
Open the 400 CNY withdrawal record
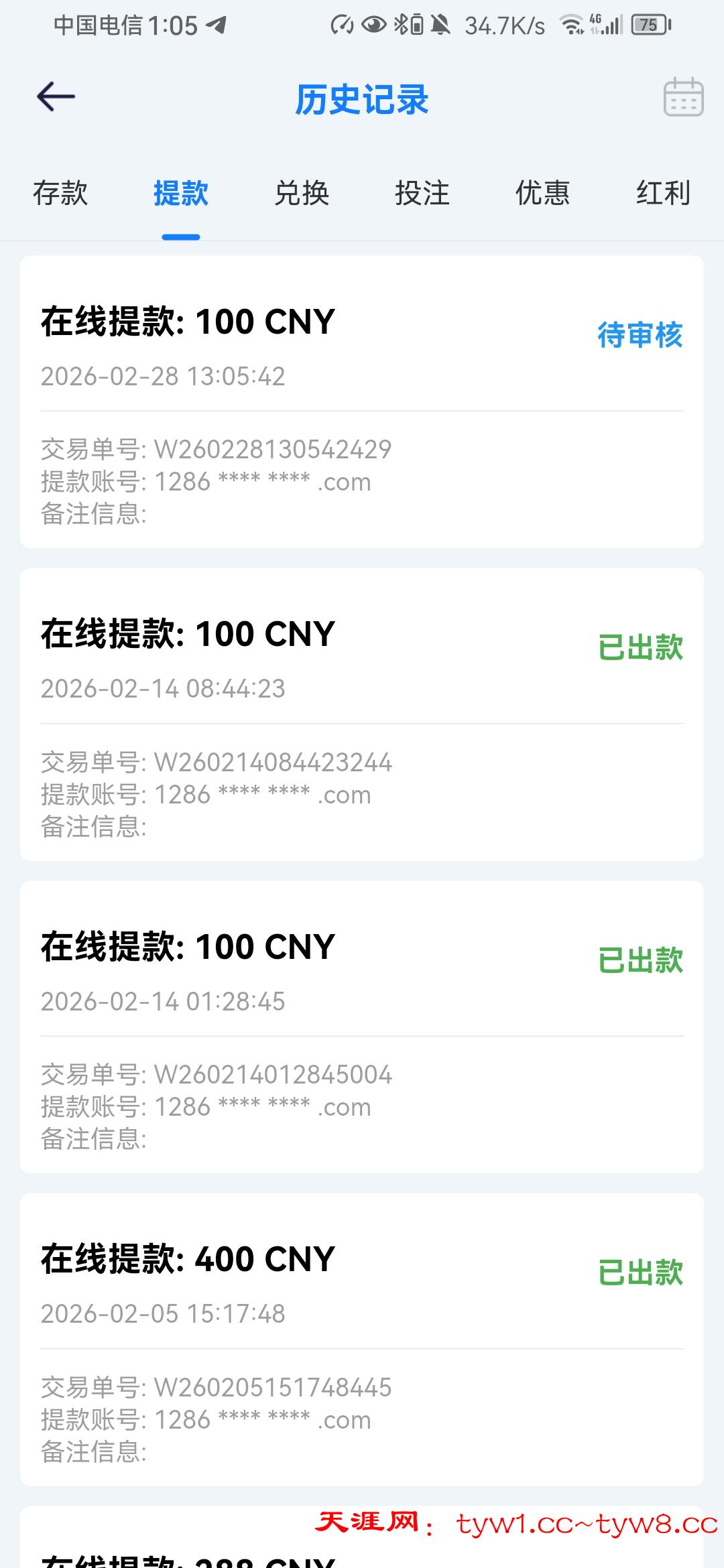coord(362,1339)
